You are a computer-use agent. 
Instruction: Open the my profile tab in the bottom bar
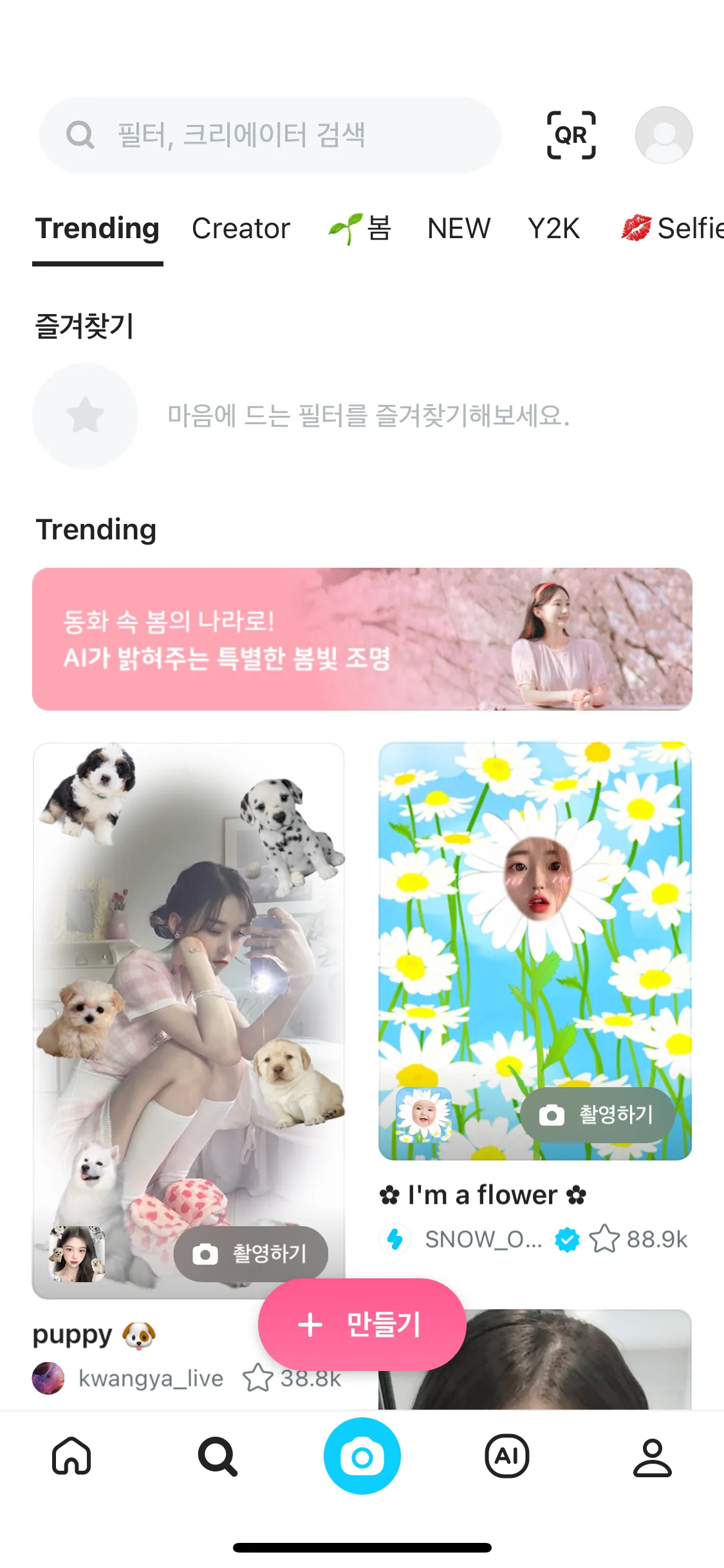pyautogui.click(x=652, y=1456)
